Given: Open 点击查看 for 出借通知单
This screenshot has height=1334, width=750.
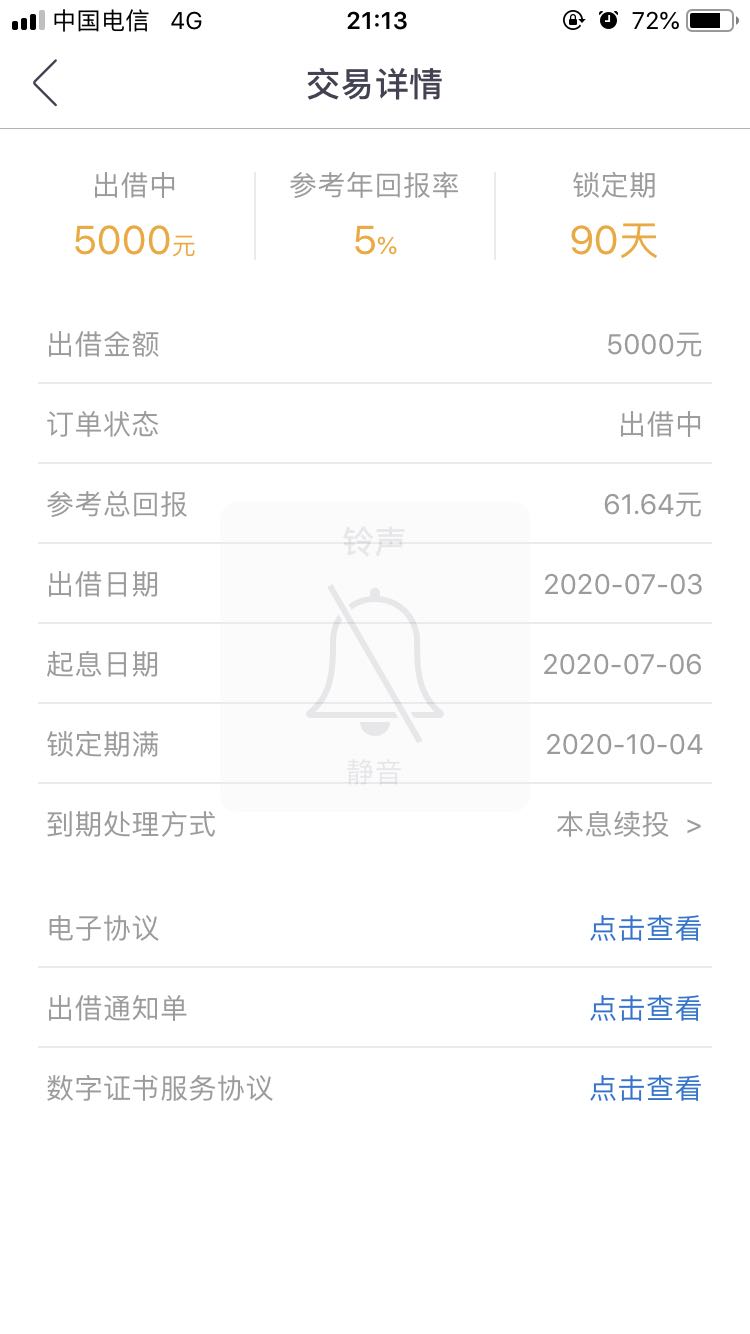Looking at the screenshot, I should [645, 1008].
